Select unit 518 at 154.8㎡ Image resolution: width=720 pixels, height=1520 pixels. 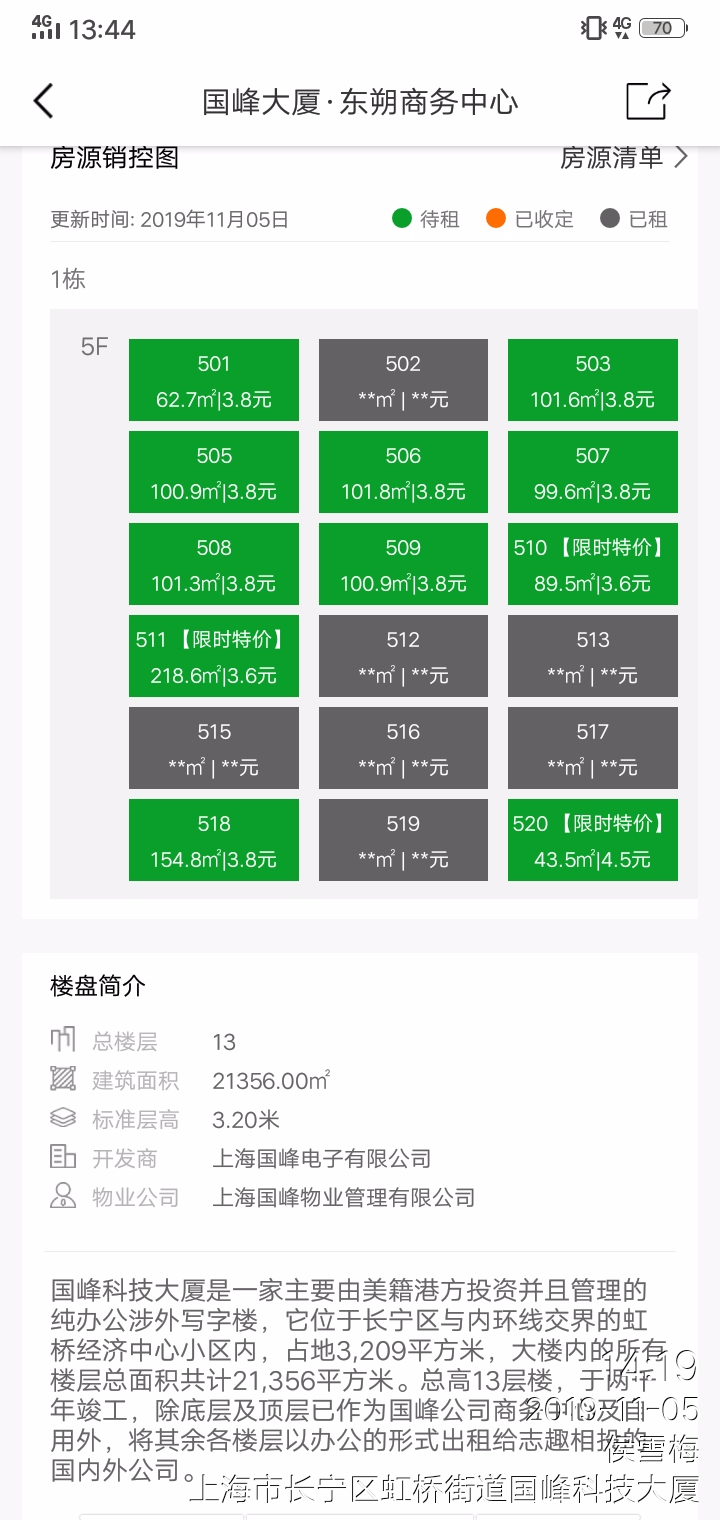click(x=214, y=840)
